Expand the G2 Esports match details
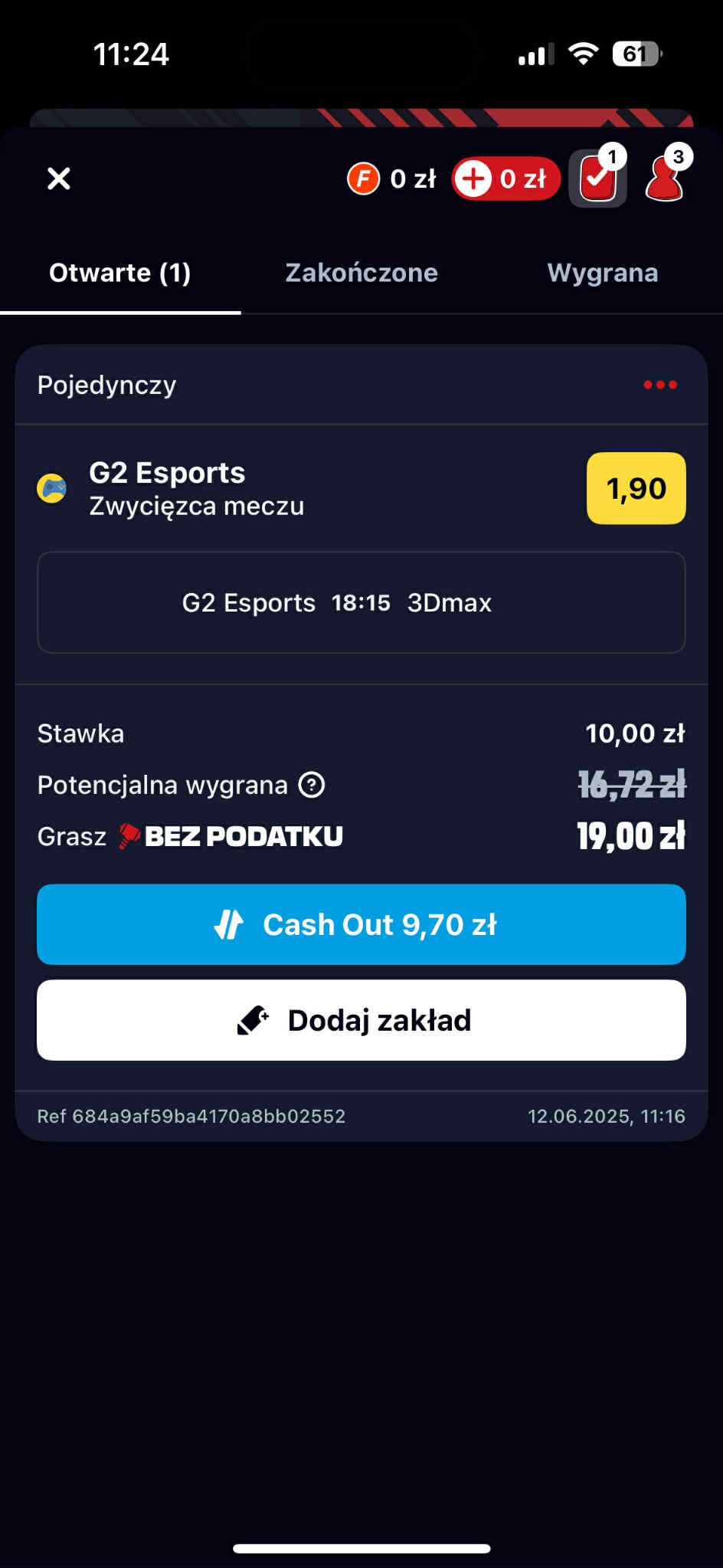 [x=361, y=602]
